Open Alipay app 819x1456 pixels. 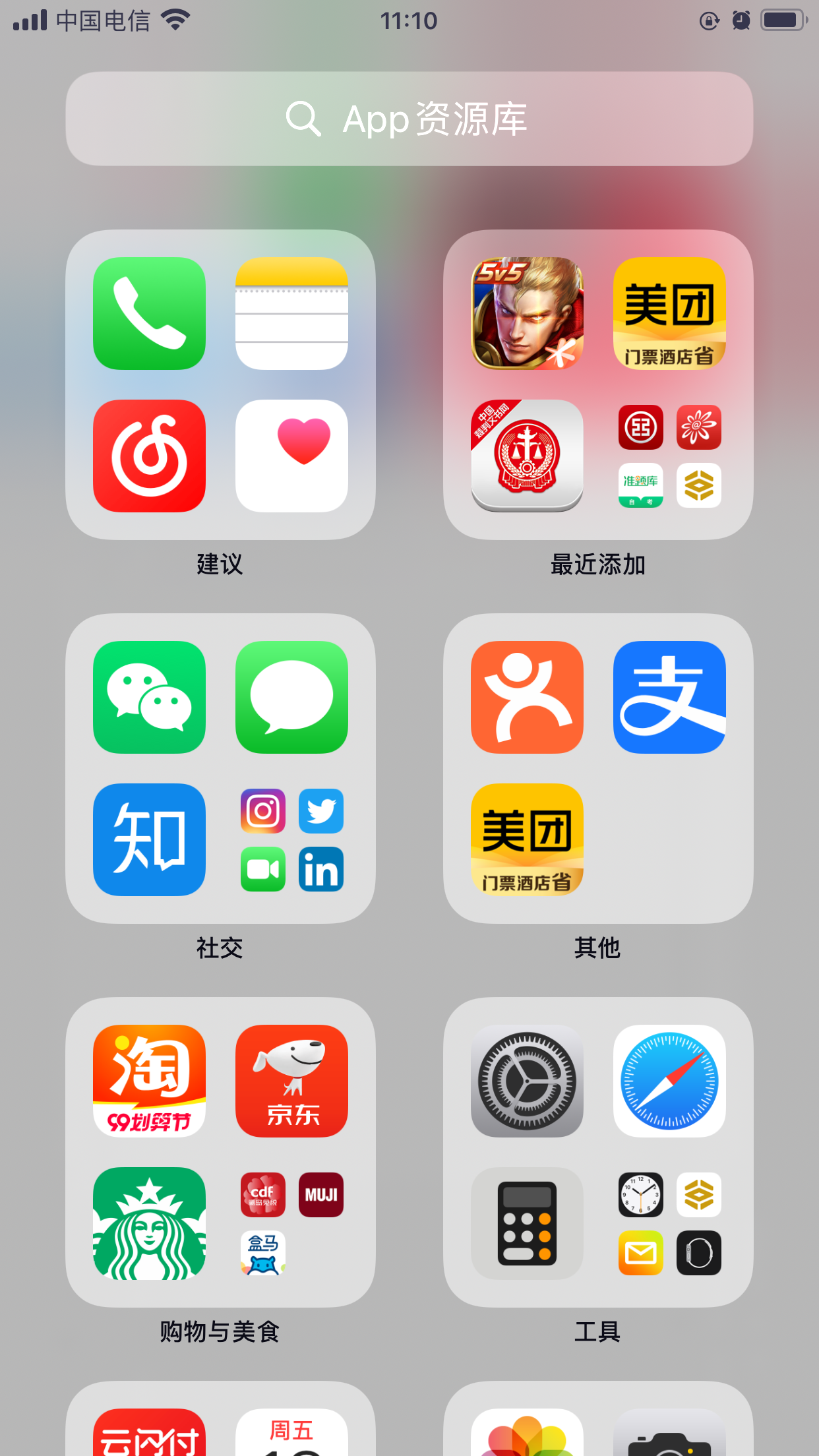(669, 697)
